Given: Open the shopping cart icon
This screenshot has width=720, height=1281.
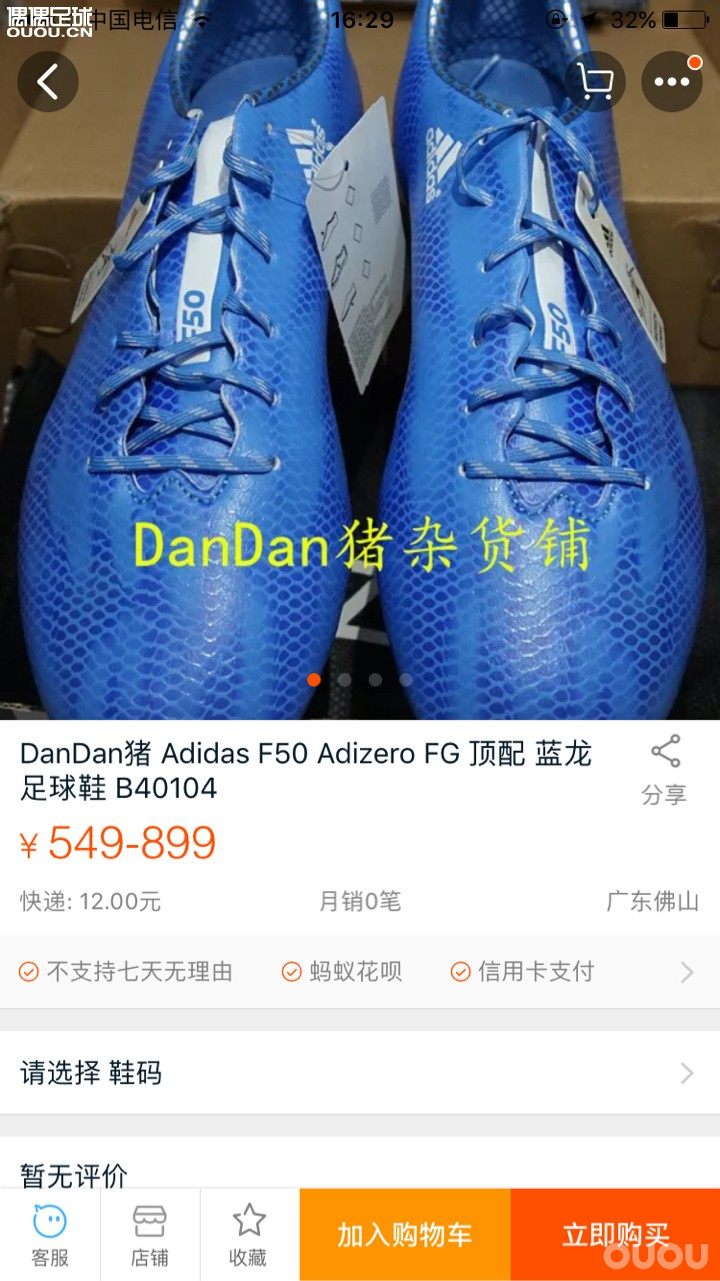Looking at the screenshot, I should pos(595,82).
